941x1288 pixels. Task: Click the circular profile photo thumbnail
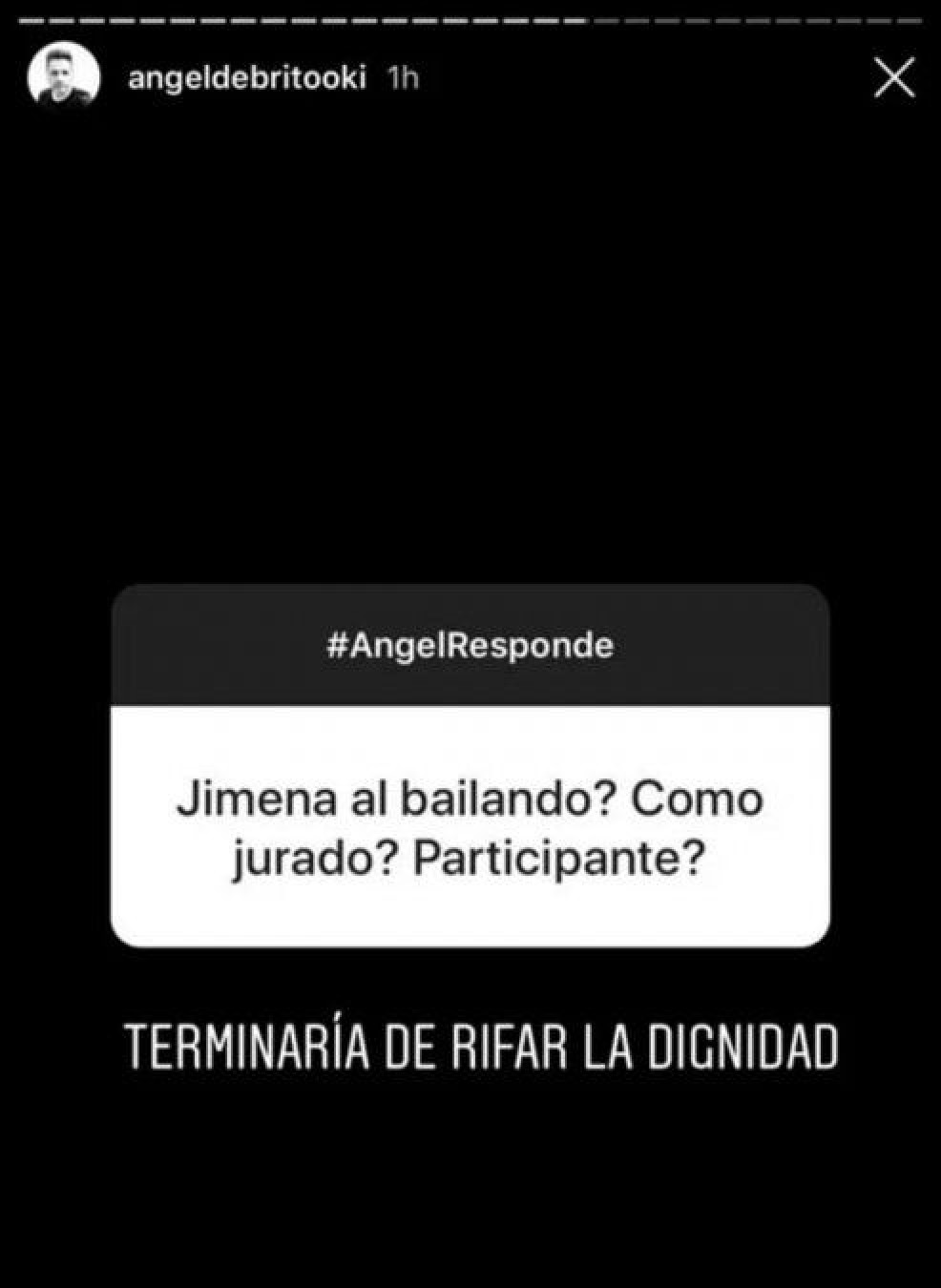pyautogui.click(x=64, y=74)
